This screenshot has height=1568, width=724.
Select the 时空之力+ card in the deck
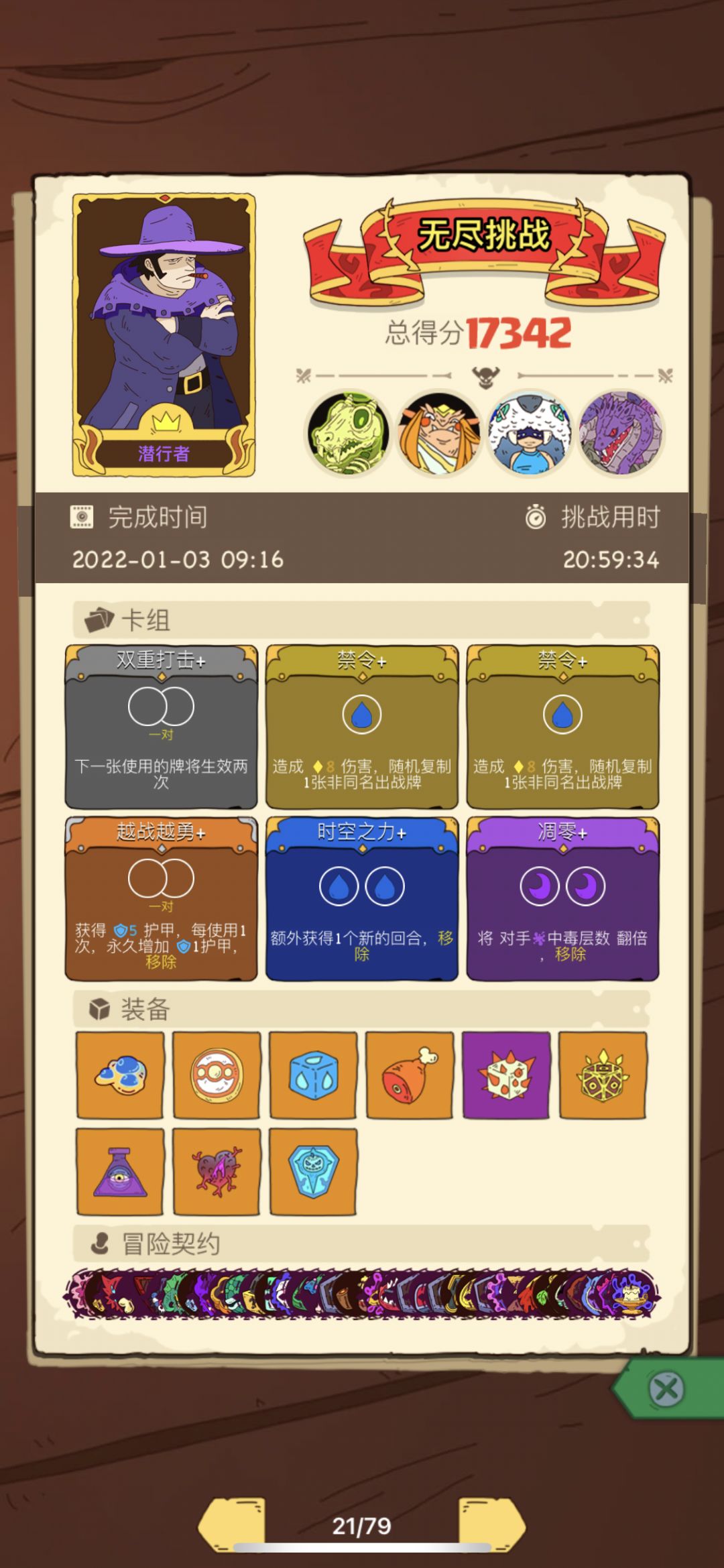(362, 904)
